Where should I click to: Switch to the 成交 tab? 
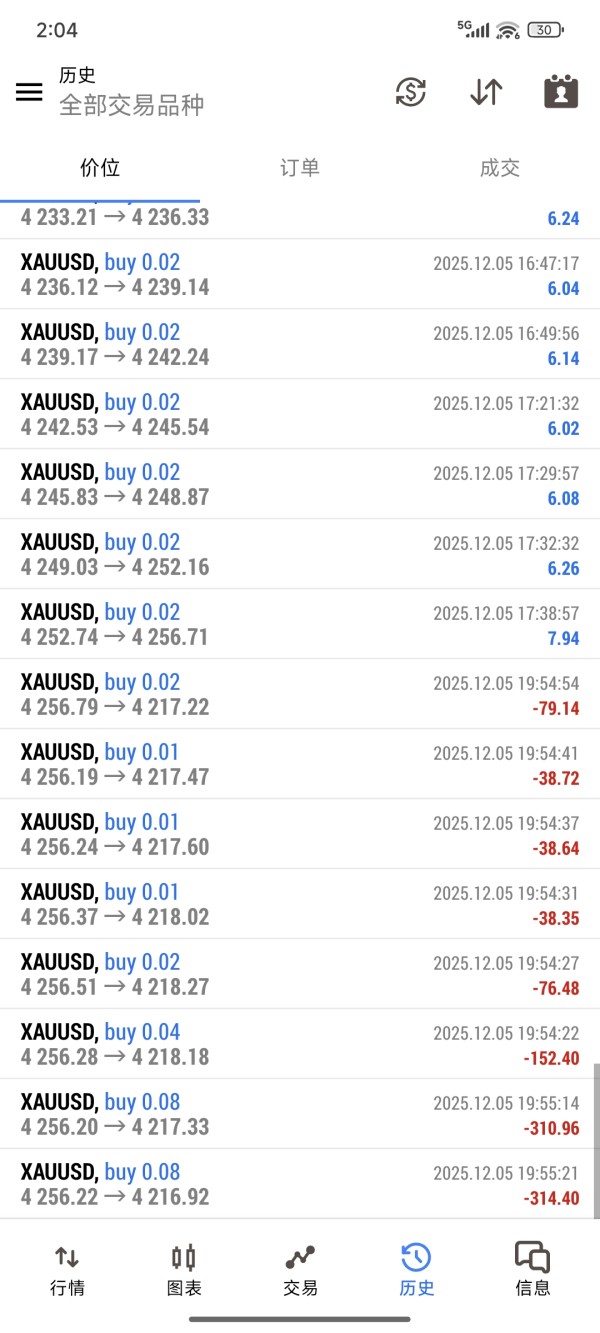click(499, 168)
